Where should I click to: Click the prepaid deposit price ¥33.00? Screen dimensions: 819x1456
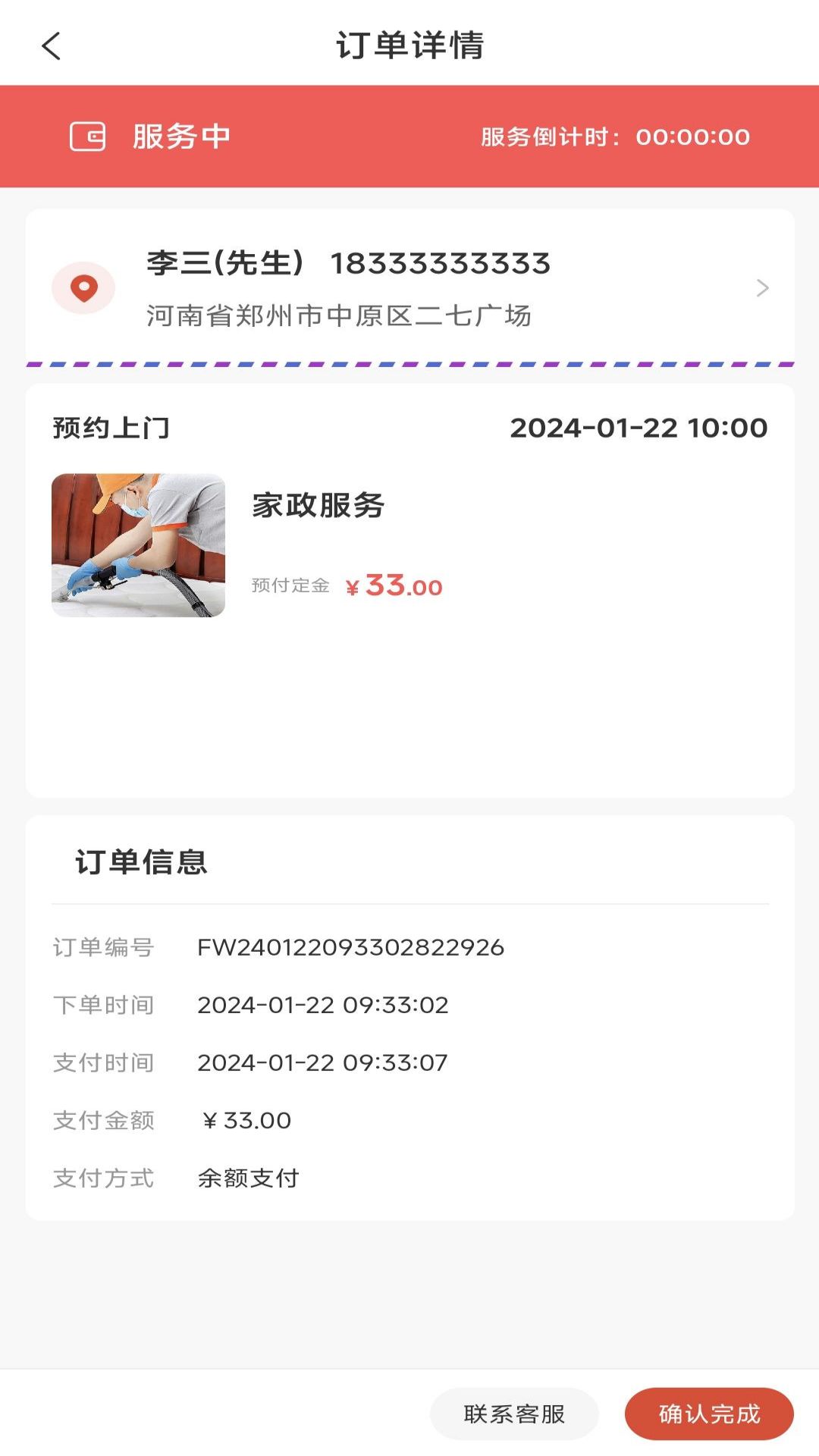[395, 585]
